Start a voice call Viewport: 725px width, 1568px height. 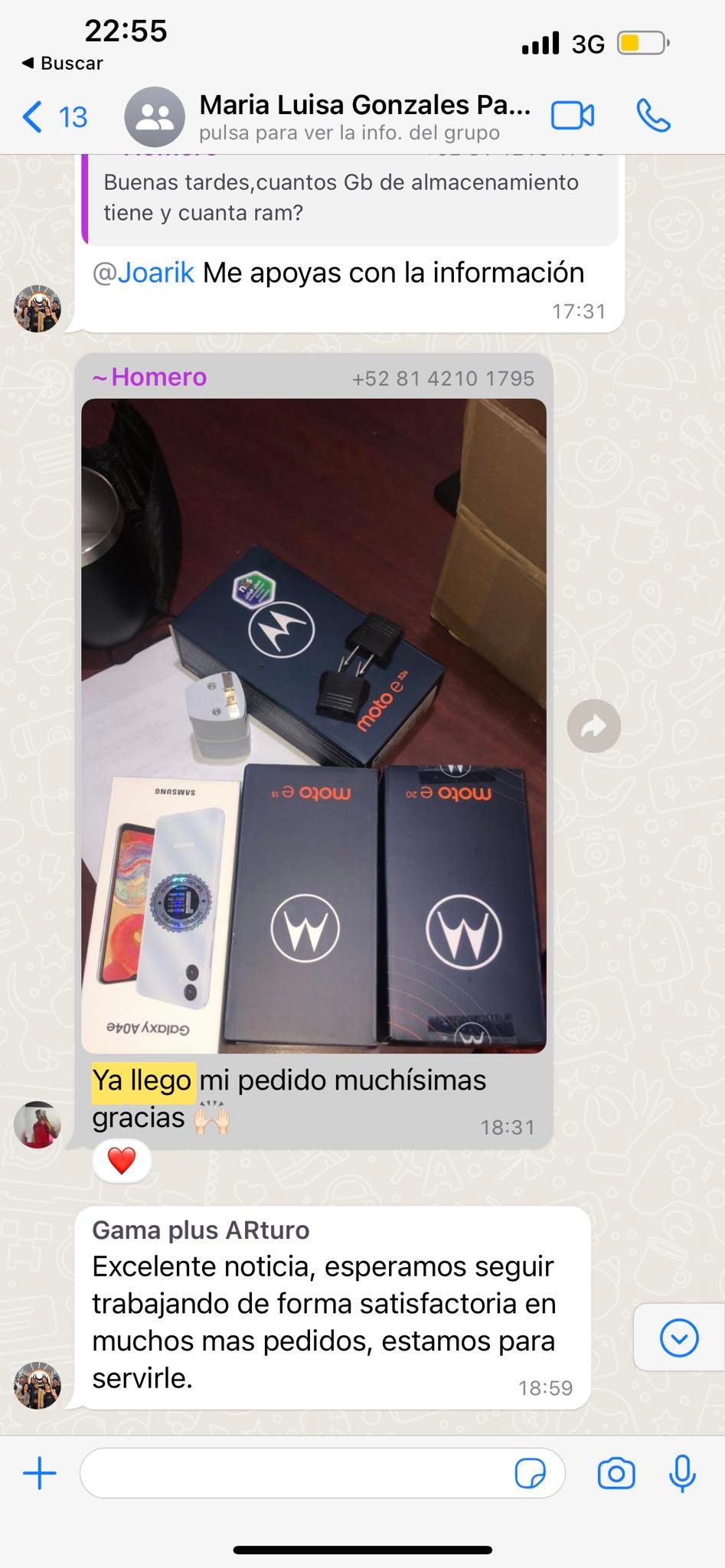pyautogui.click(x=653, y=116)
